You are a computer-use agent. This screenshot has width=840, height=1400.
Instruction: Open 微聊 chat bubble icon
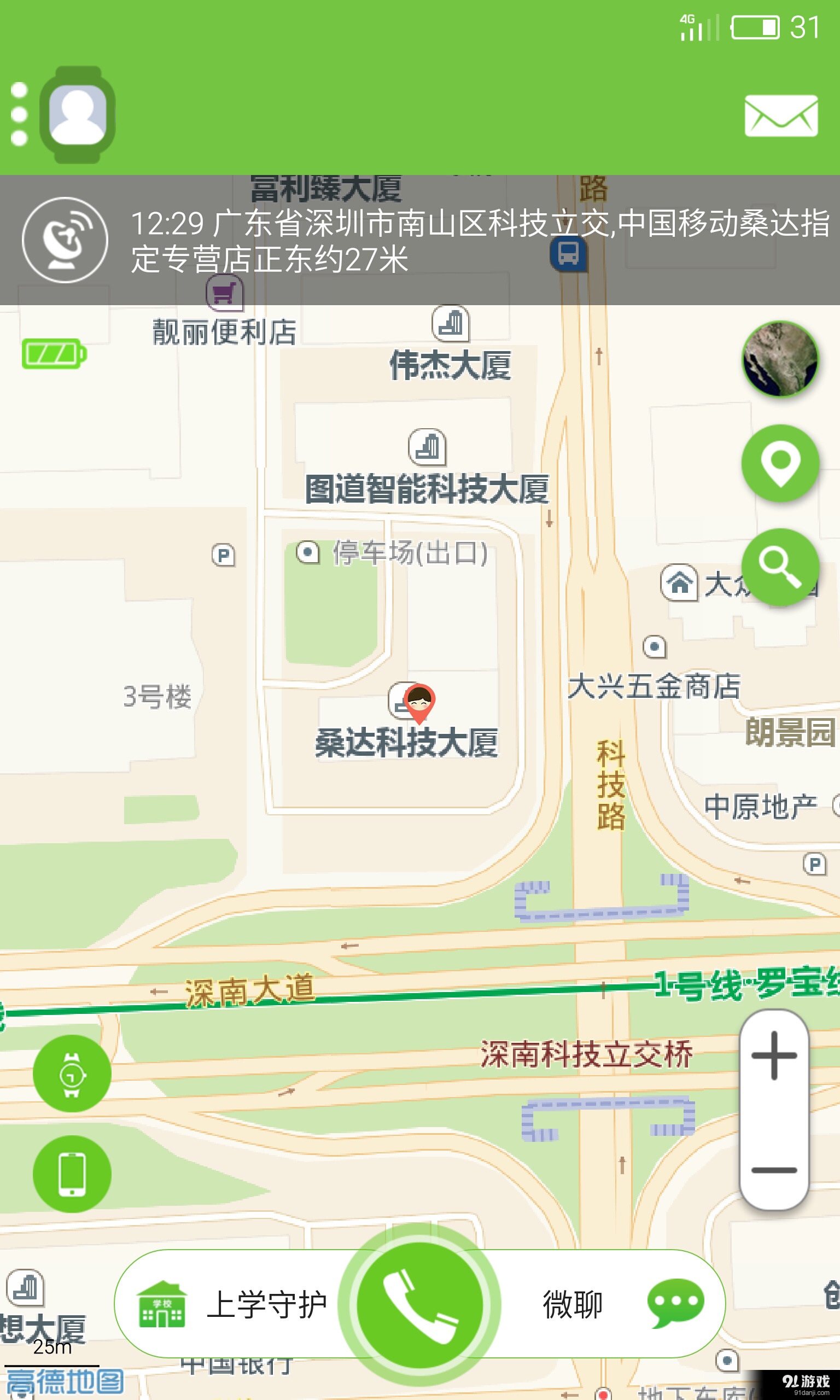(x=677, y=1299)
